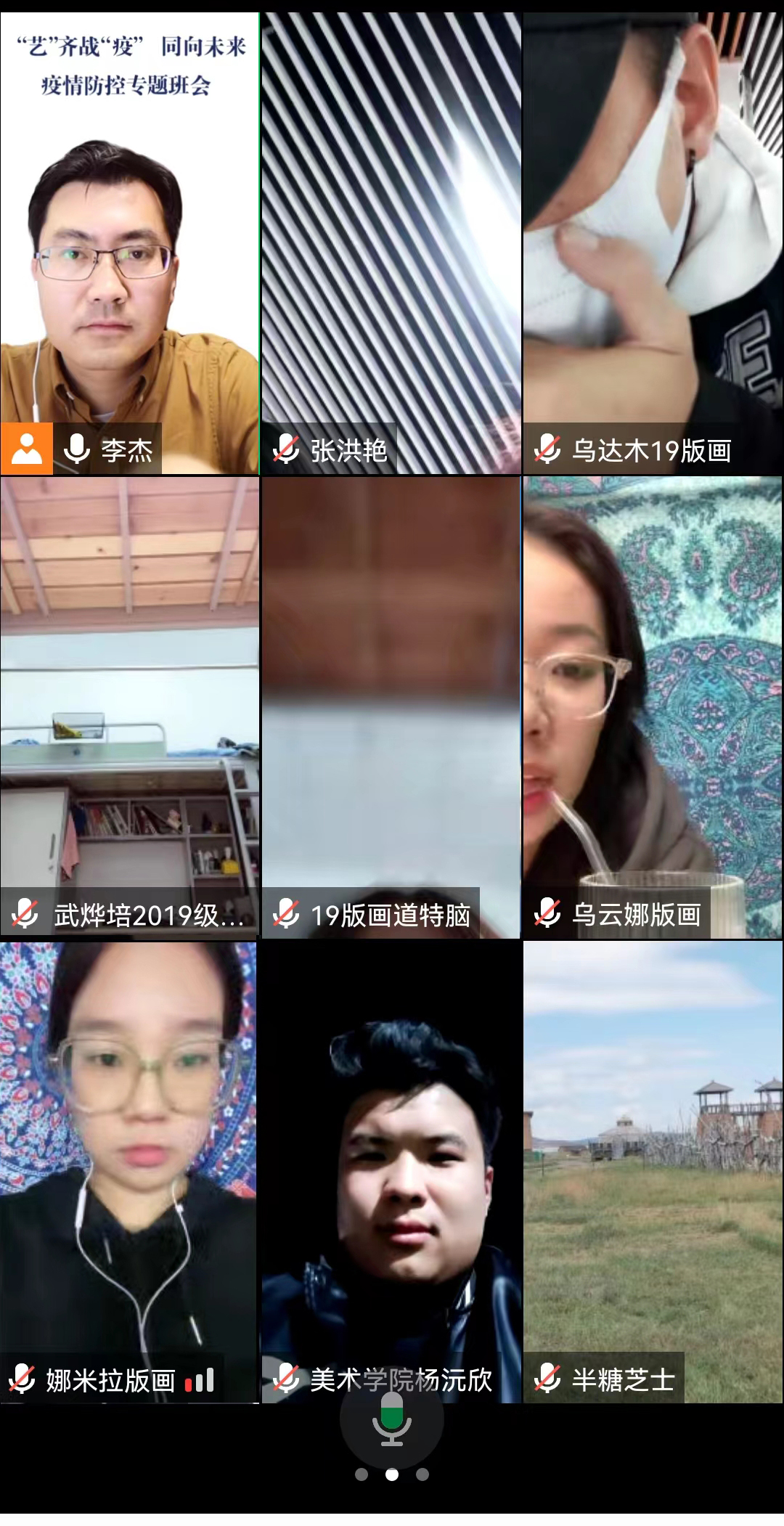Open 武烨培2019级 video tile
The image size is (784, 1526).
tap(129, 708)
